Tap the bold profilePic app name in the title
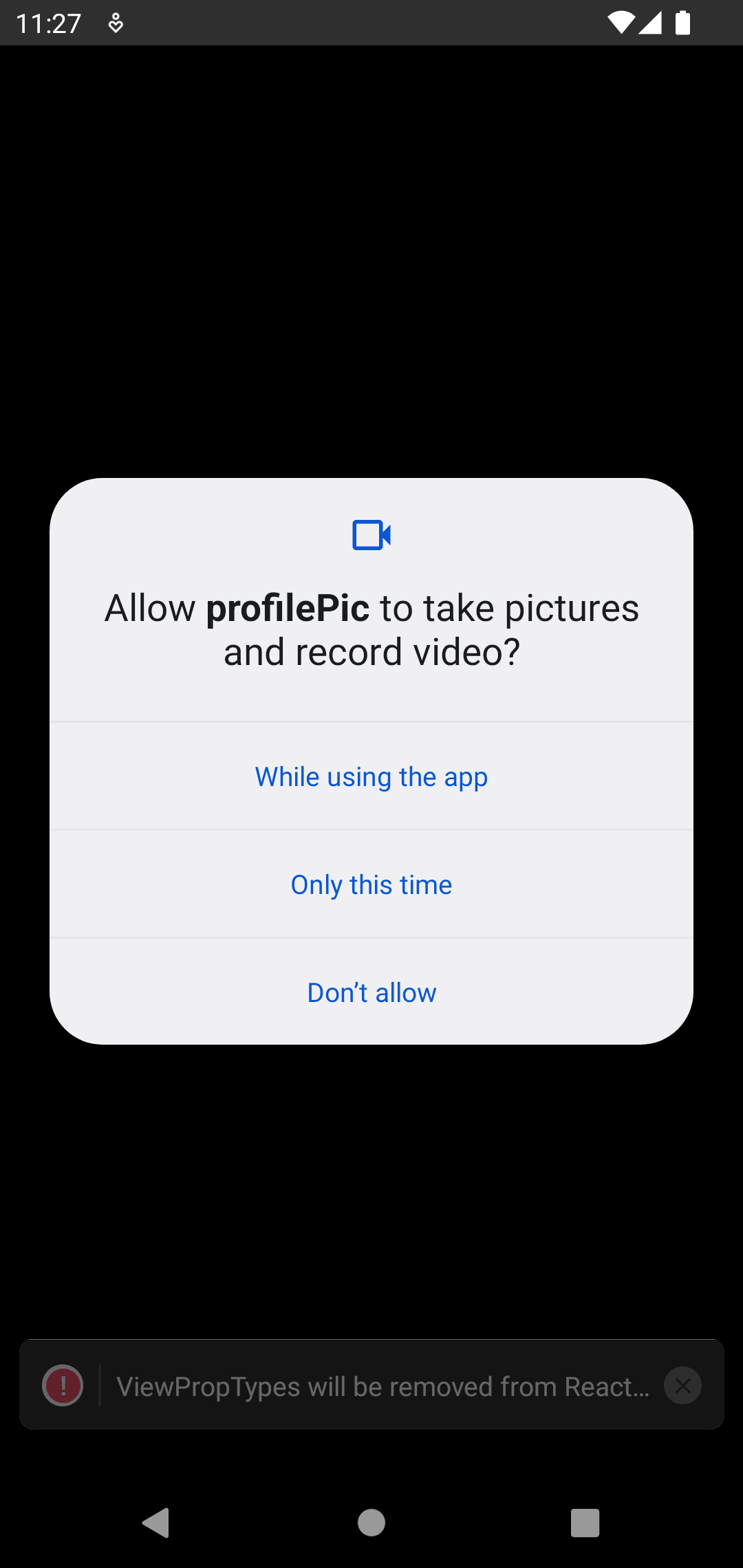Image resolution: width=743 pixels, height=1568 pixels. (x=288, y=607)
